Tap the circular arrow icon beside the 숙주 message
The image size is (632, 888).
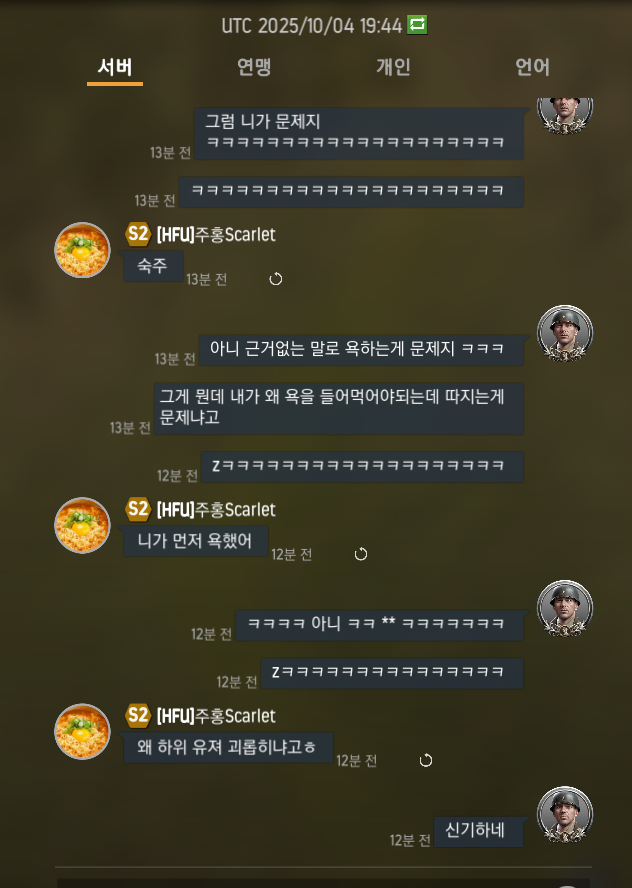coord(276,279)
